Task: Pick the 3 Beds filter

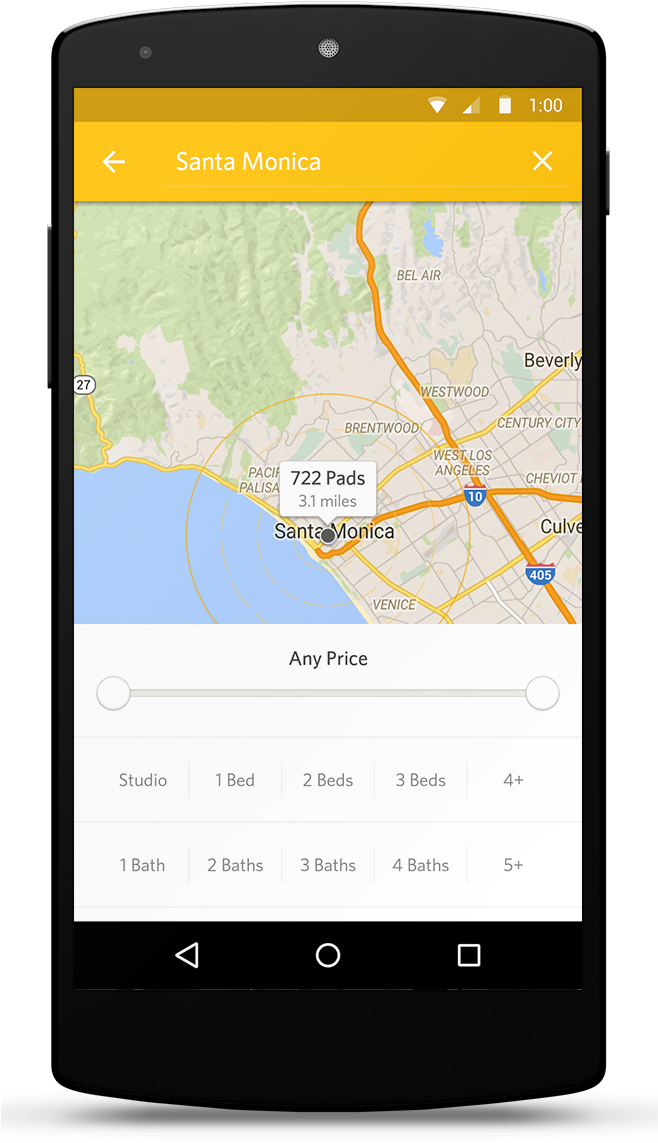Action: (x=420, y=780)
